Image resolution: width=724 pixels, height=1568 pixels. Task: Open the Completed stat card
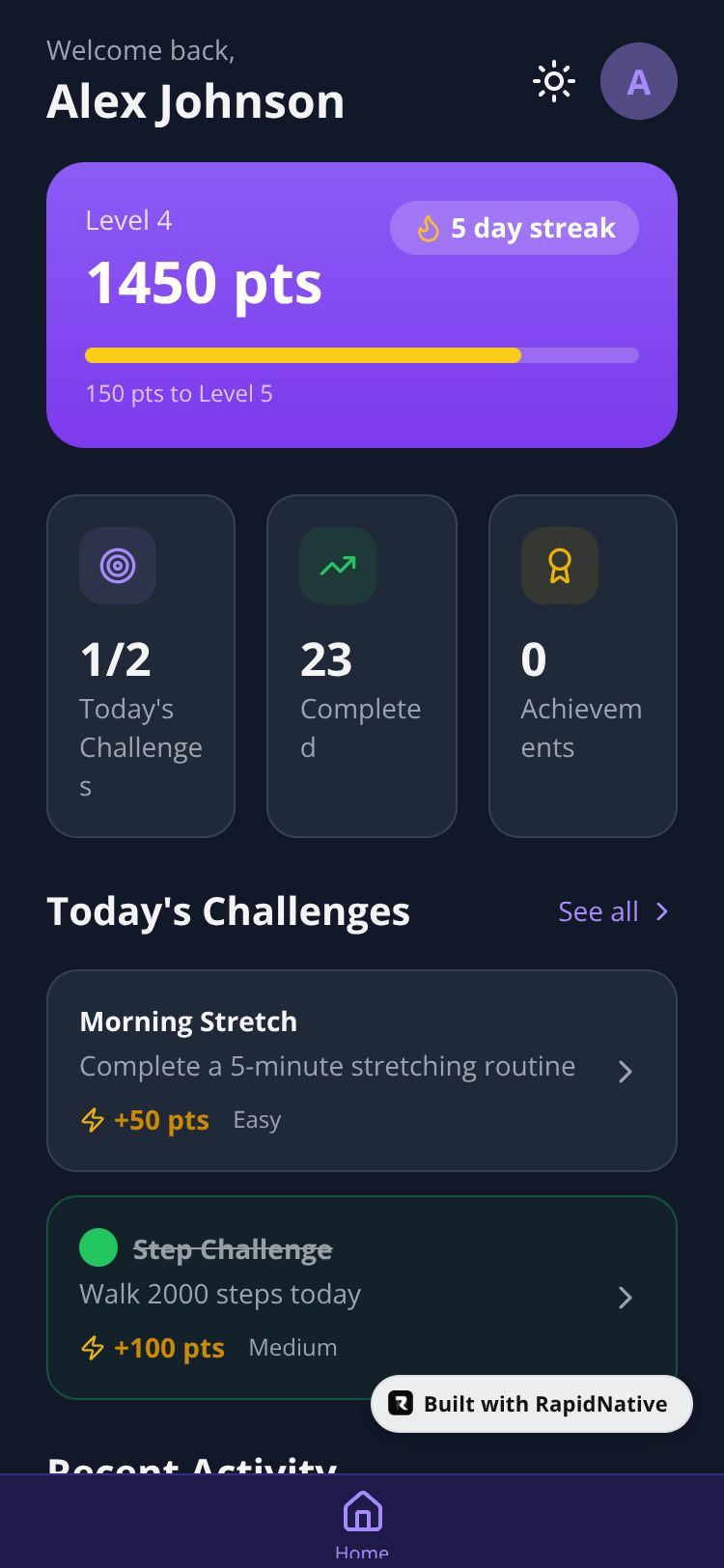point(361,666)
